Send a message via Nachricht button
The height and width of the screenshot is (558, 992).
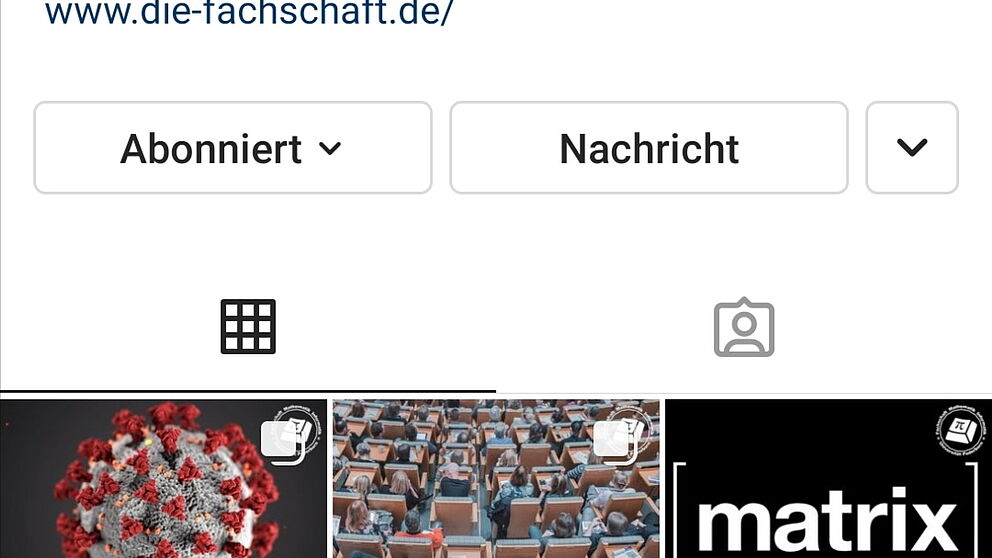[649, 148]
